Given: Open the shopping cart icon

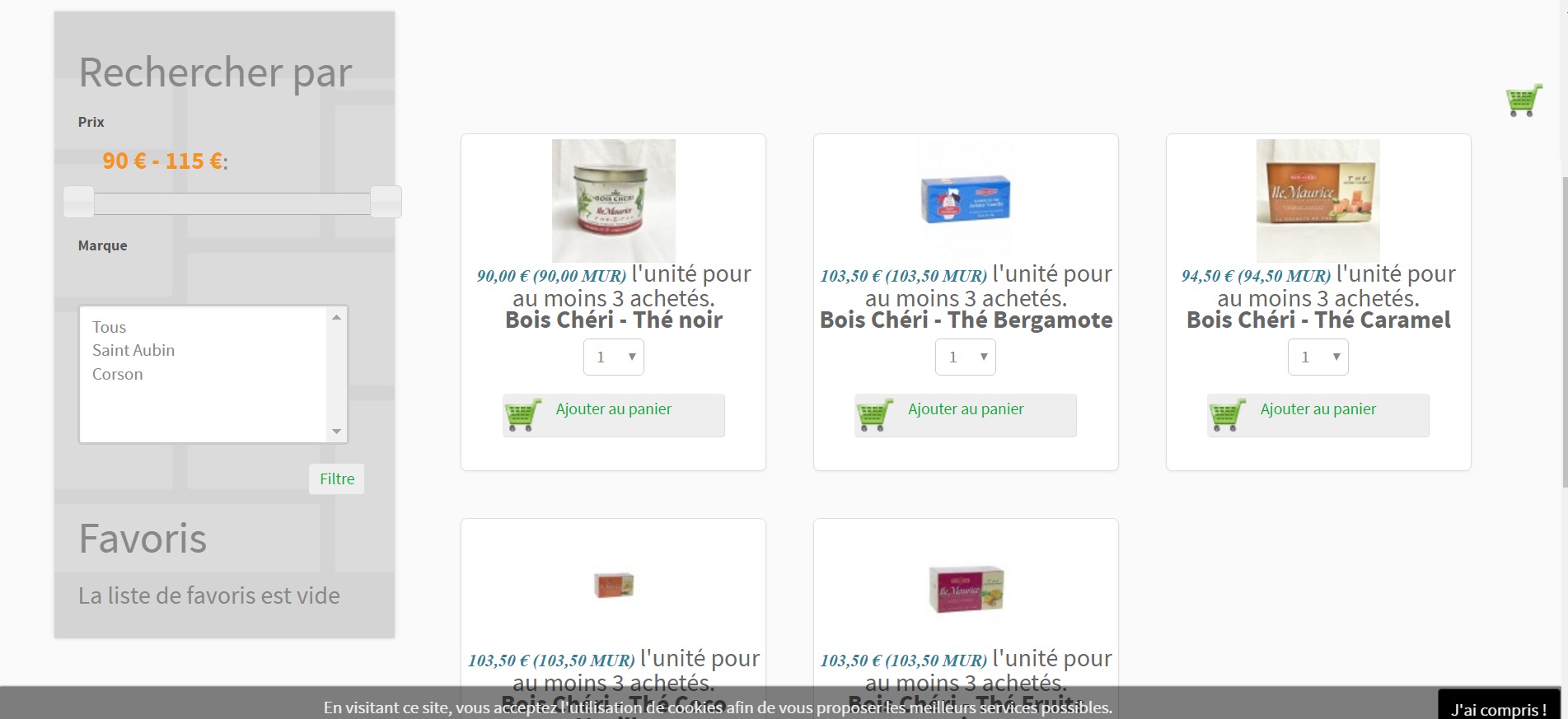Looking at the screenshot, I should [x=1524, y=100].
